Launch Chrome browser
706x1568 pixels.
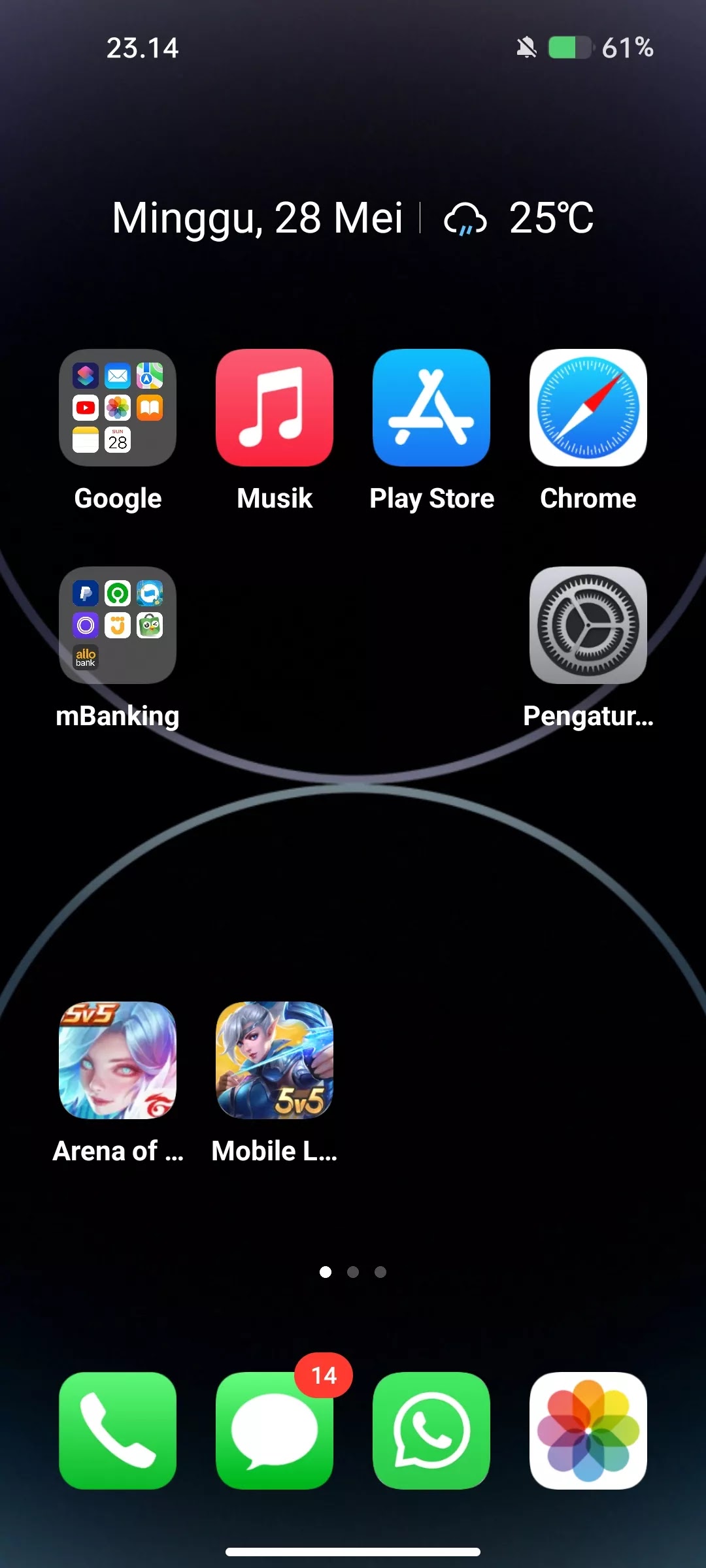coord(588,408)
